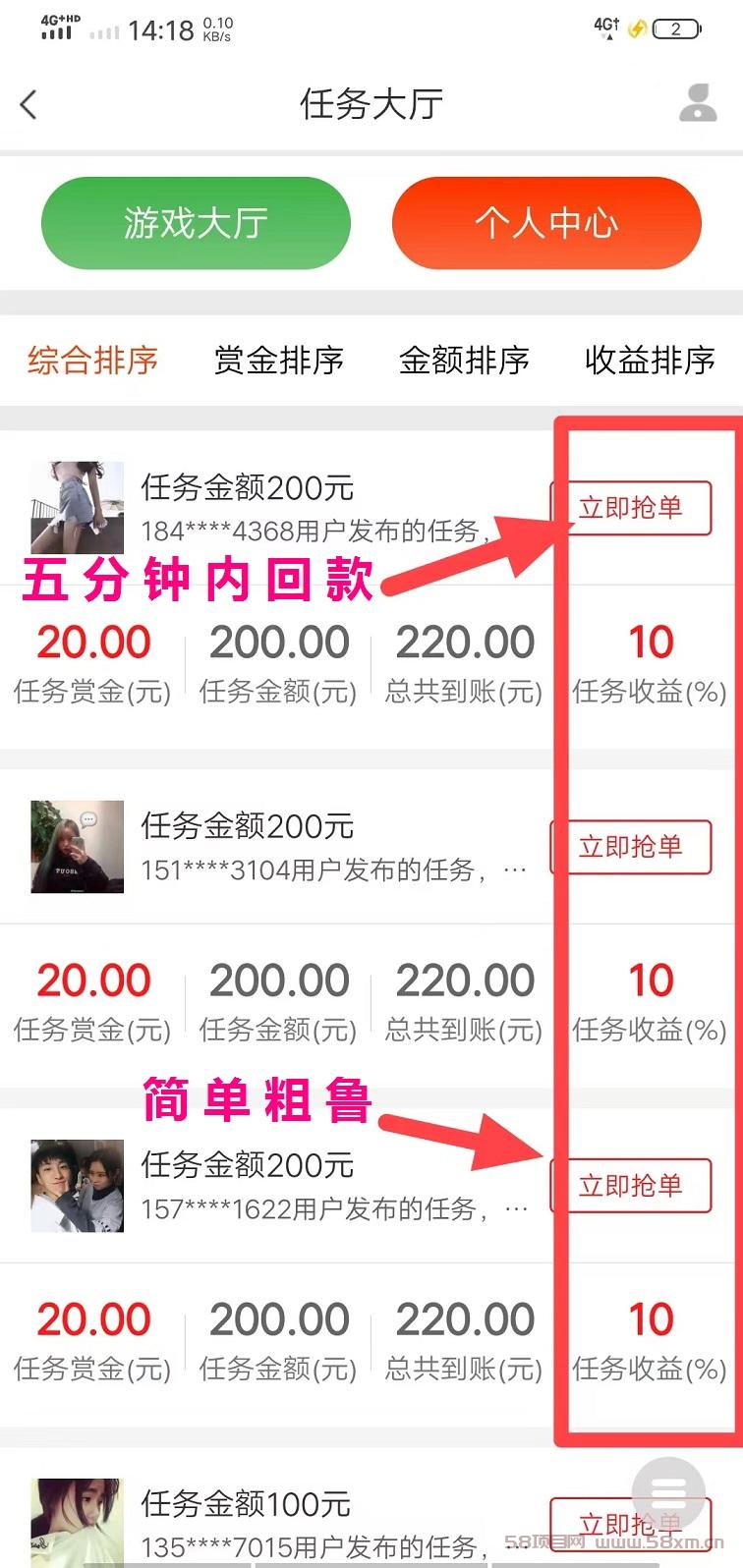743x1568 pixels.
Task: Grab the order from user 151****3104
Action: (630, 847)
